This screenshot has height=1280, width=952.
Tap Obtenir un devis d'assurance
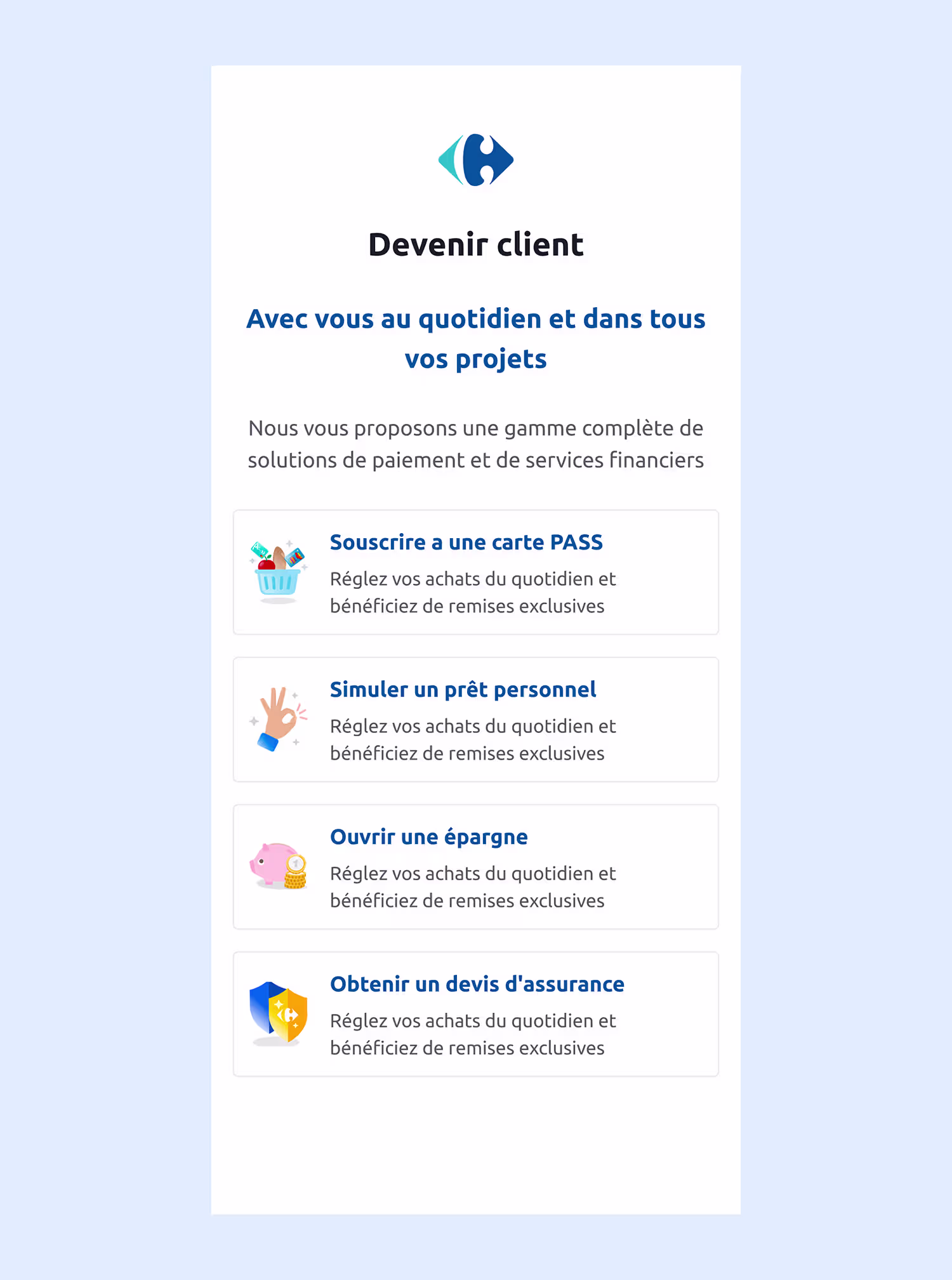coord(475,1013)
